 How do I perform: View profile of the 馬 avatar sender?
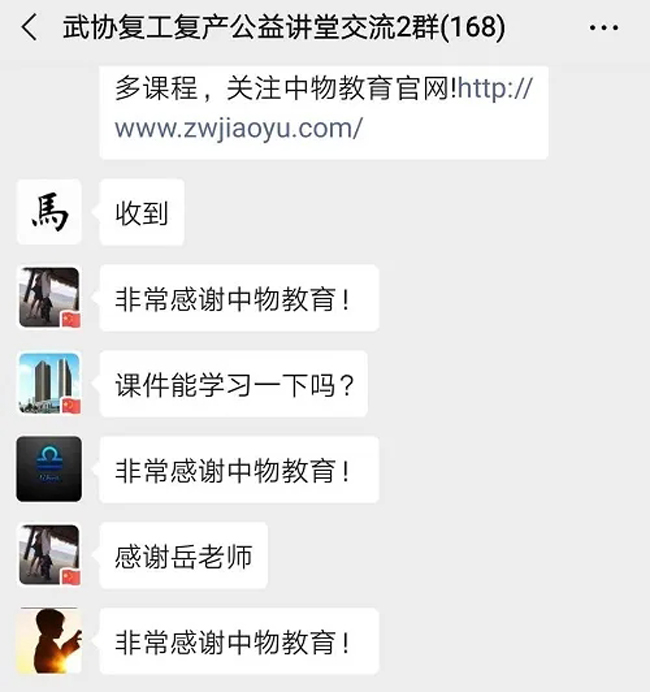tap(48, 212)
